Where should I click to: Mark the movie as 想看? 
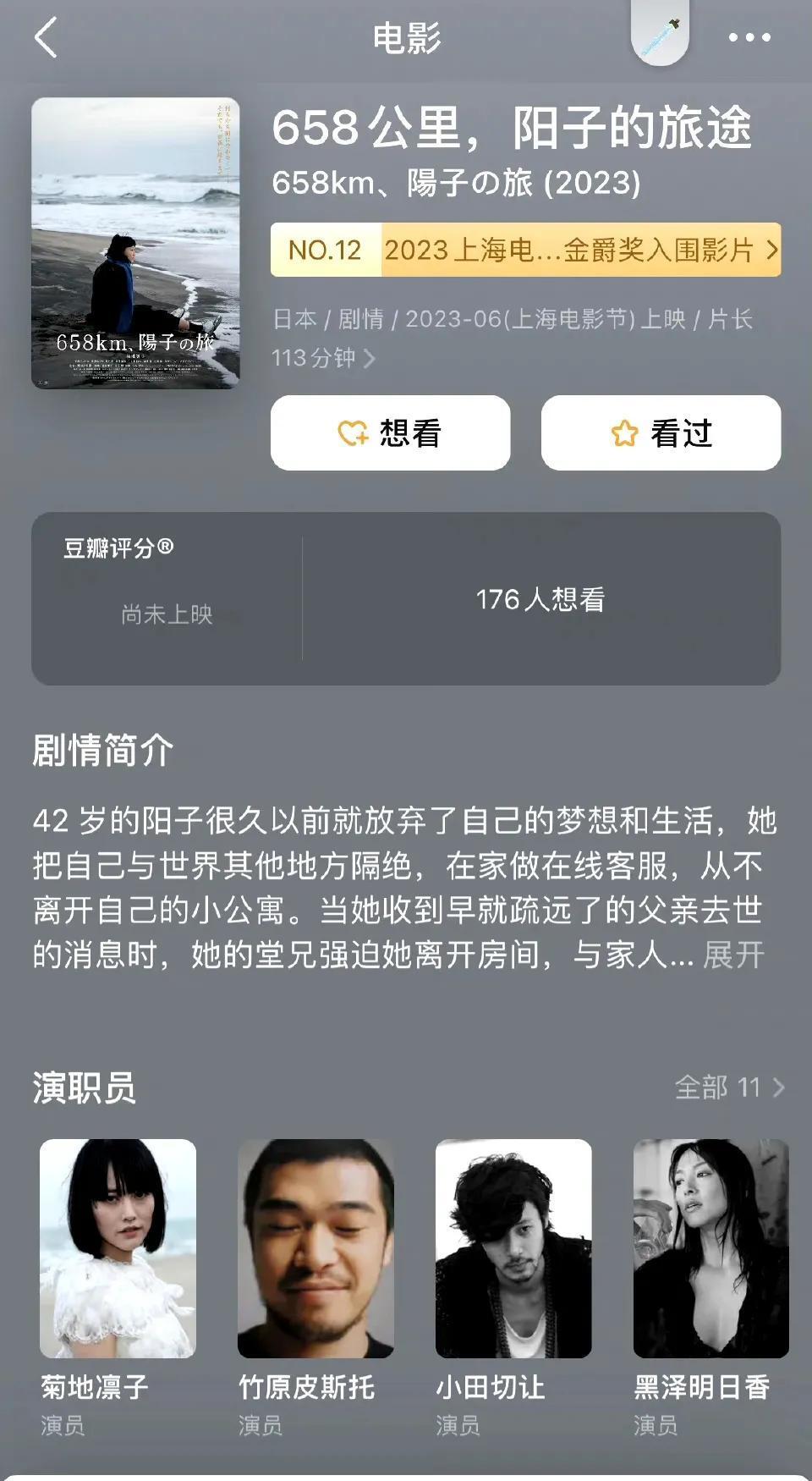click(x=390, y=433)
